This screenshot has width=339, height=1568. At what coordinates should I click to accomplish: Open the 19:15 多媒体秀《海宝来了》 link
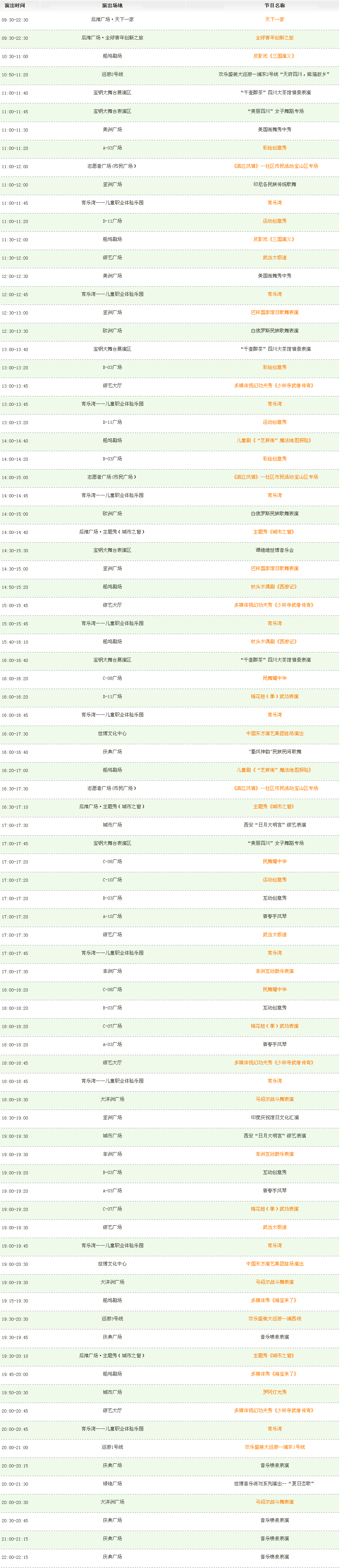(x=275, y=1300)
